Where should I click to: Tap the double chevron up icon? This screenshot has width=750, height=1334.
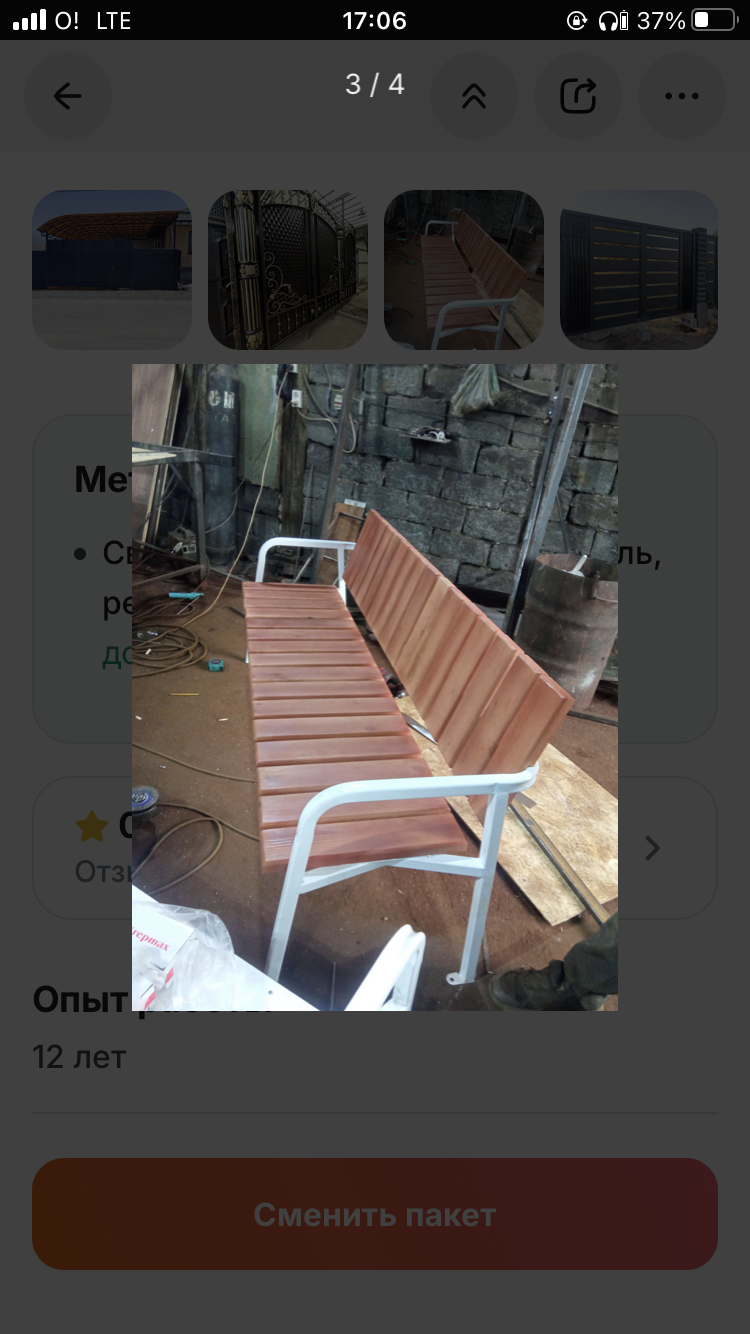pos(474,96)
